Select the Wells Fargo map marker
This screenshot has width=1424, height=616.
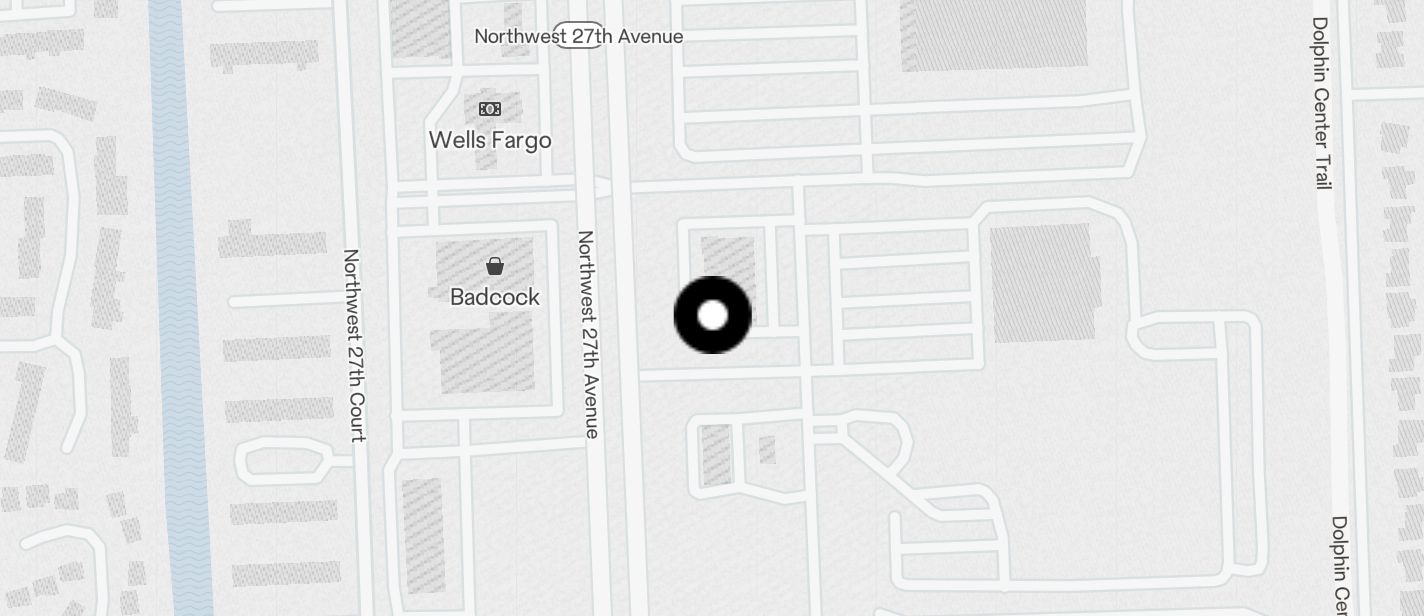(490, 109)
